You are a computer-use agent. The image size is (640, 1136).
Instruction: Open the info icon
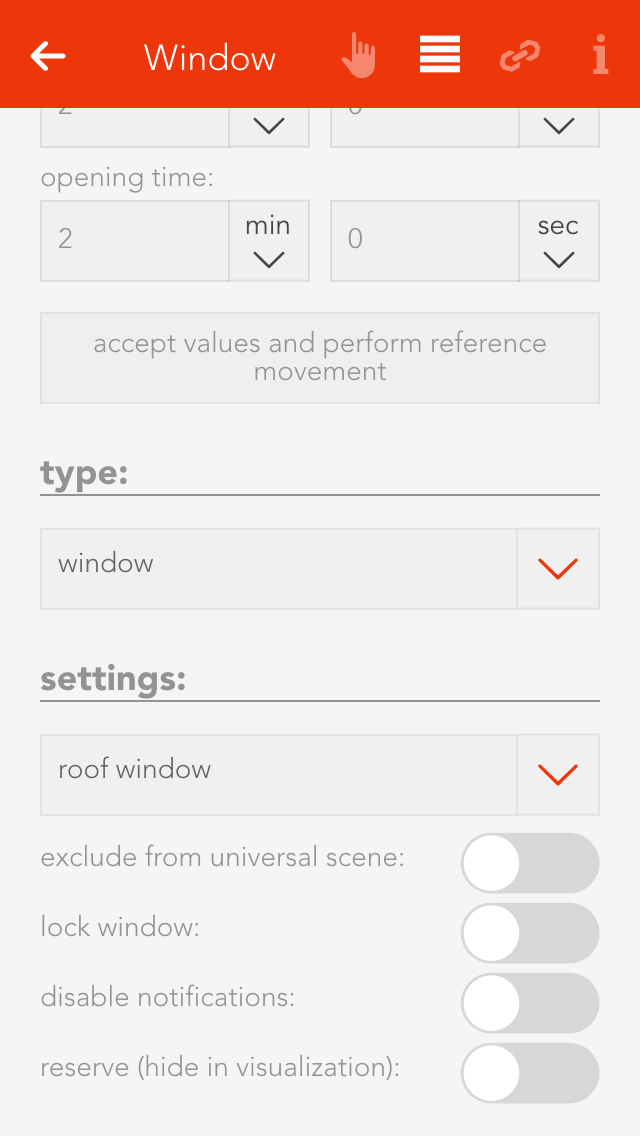[600, 56]
